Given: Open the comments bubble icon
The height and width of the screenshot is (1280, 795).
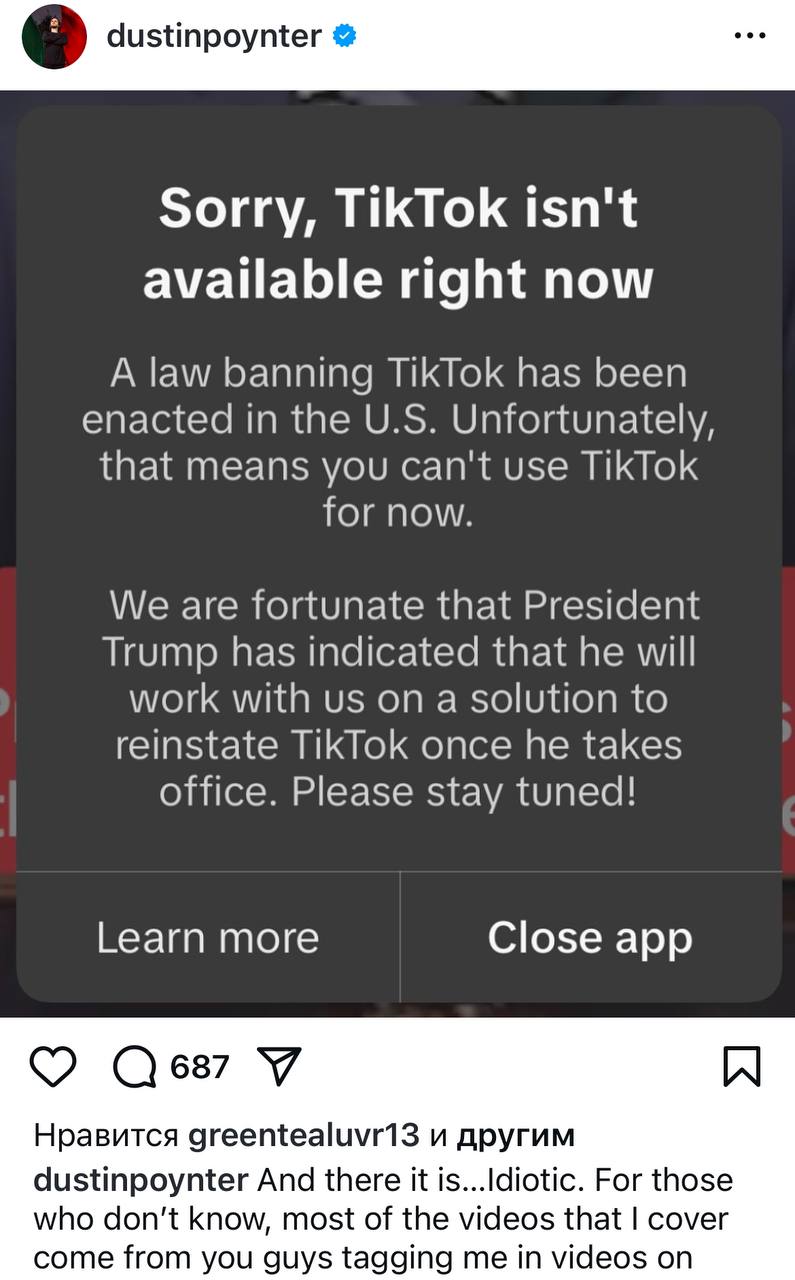Looking at the screenshot, I should 135,1068.
